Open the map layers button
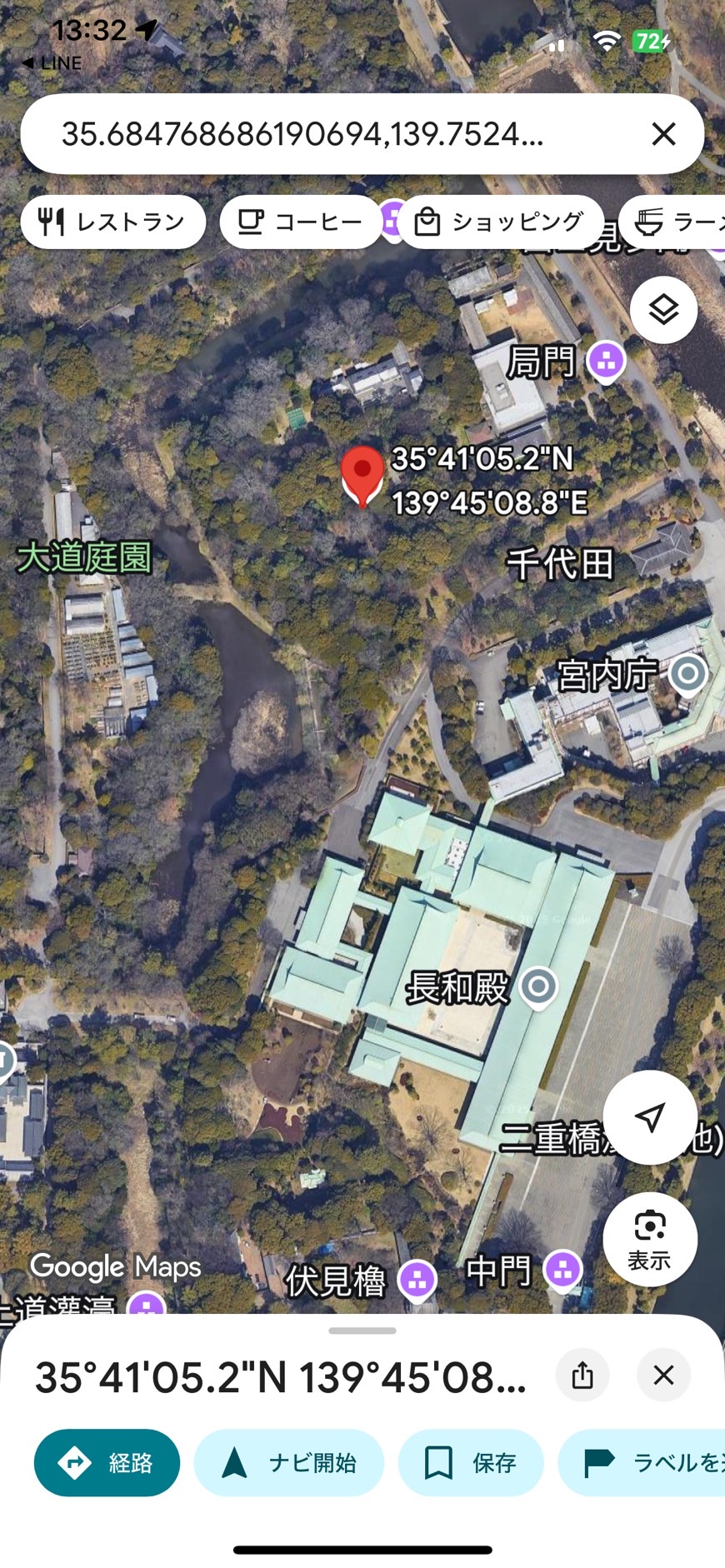Screen dimensions: 725x1568 coord(663,310)
